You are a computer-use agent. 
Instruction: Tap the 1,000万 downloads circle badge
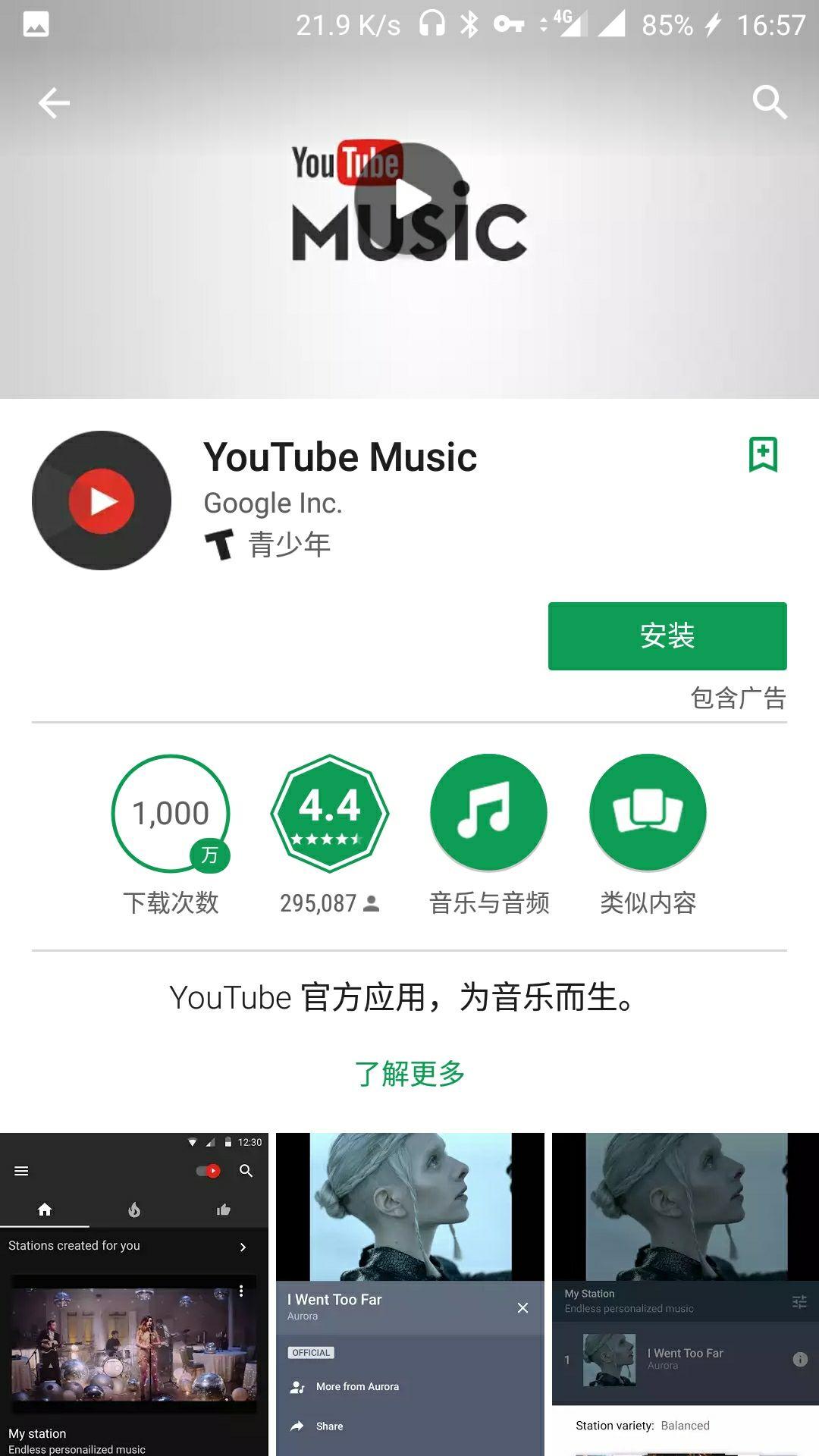tap(172, 812)
